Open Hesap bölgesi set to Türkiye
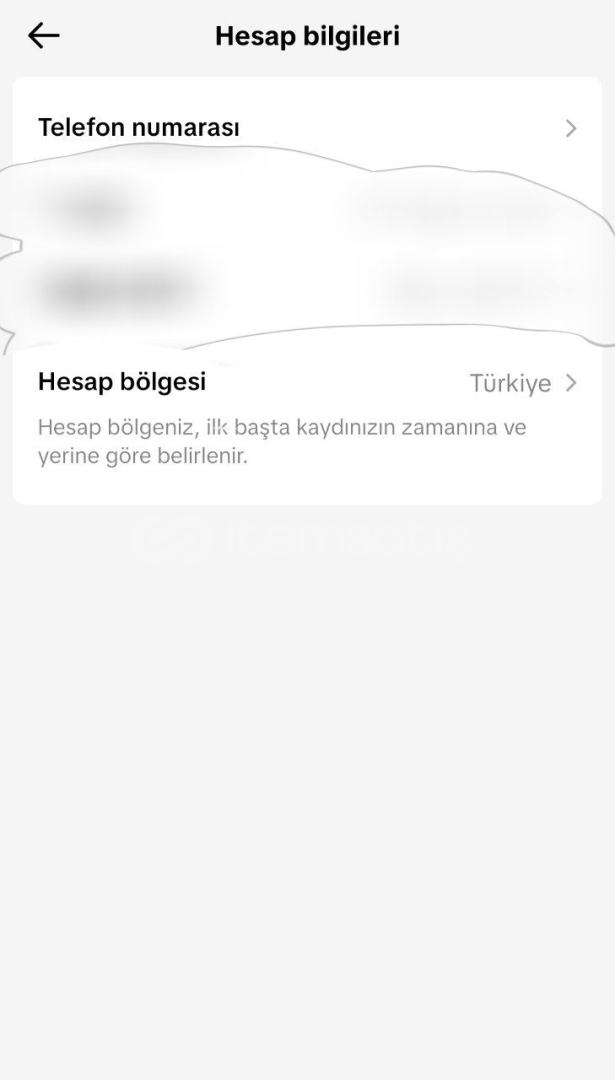615x1080 pixels. [307, 383]
